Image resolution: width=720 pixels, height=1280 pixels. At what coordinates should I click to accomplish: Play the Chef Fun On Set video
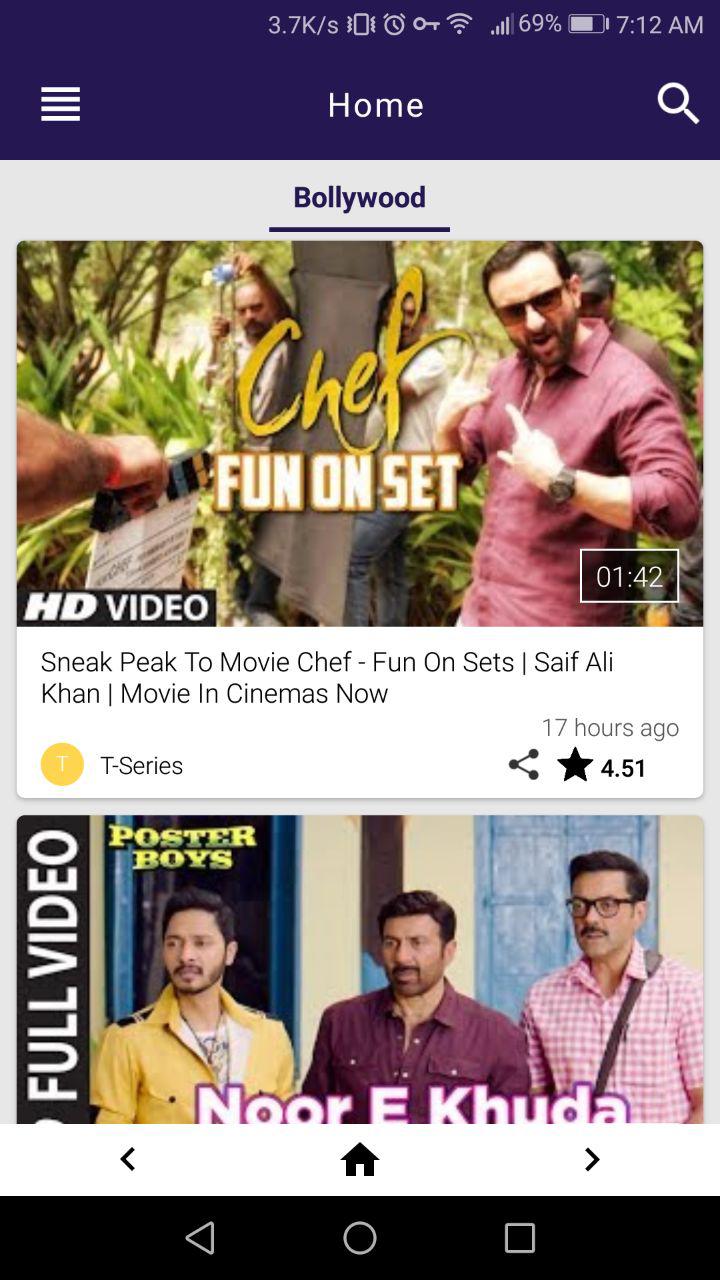tap(360, 434)
